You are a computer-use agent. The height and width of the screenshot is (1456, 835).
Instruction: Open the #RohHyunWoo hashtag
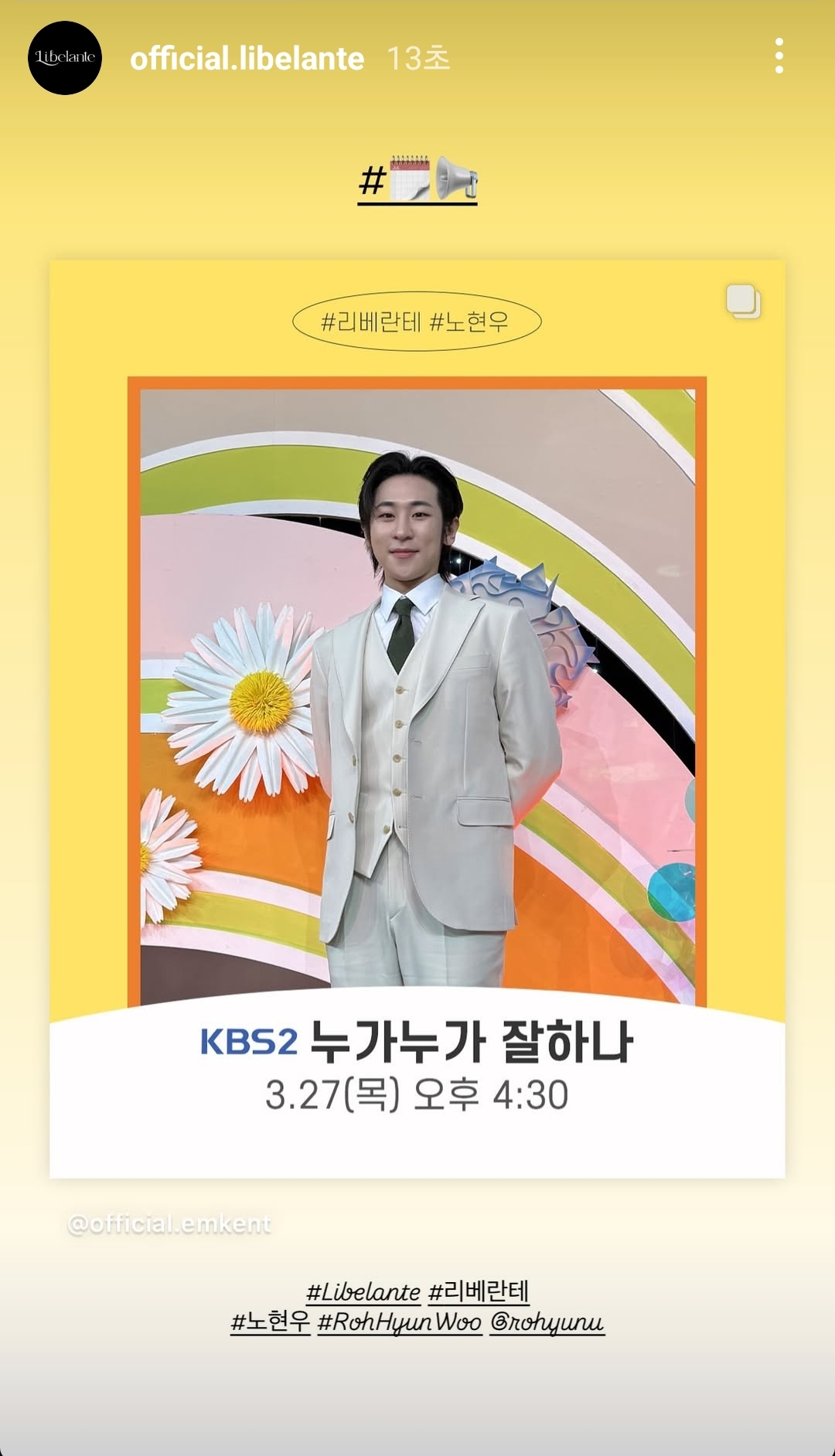[400, 1322]
